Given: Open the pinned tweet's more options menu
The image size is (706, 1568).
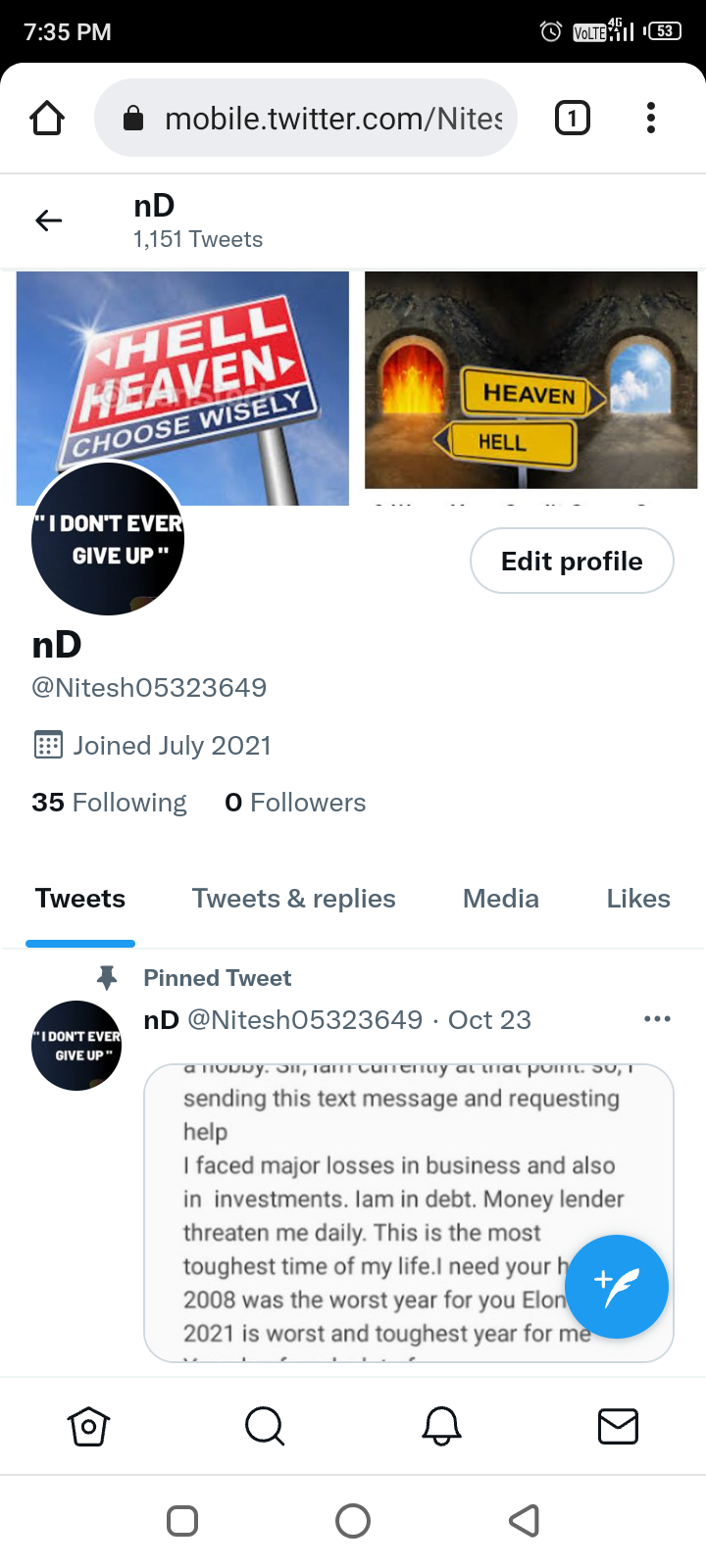Looking at the screenshot, I should tap(657, 1019).
